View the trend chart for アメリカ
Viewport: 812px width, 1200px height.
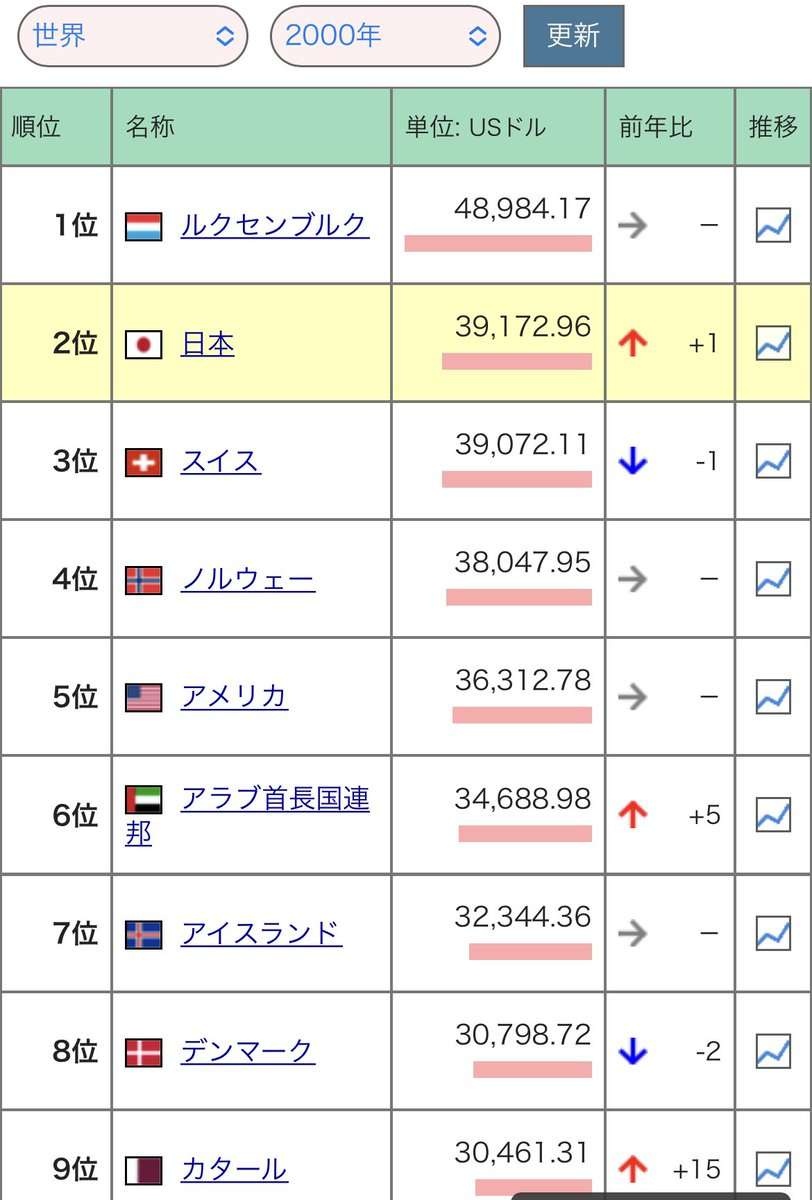tap(773, 696)
